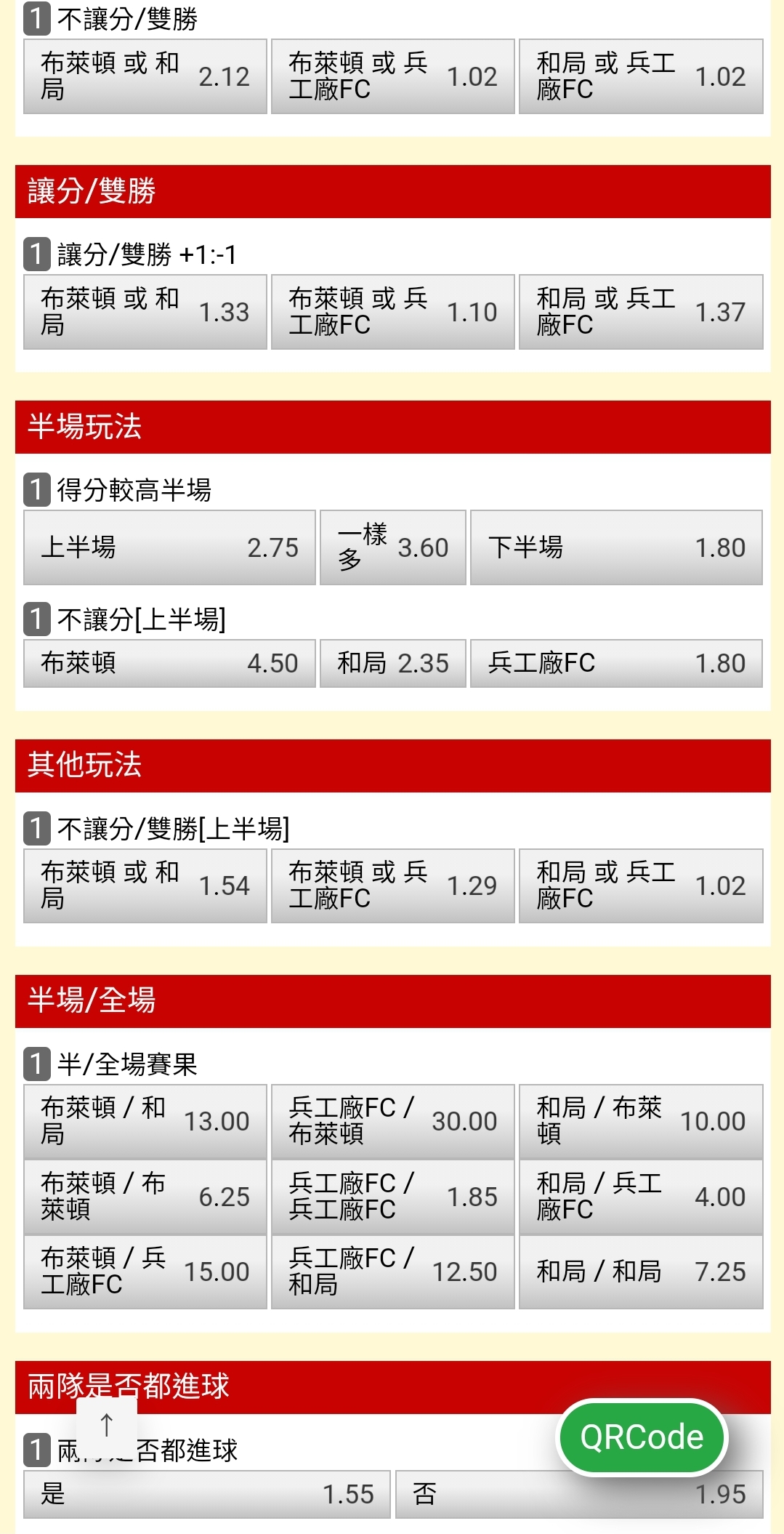Pick 兵工廠FC / 布萊頓 at odds 30.00
Viewport: 784px width, 1534px height.
(x=393, y=1121)
